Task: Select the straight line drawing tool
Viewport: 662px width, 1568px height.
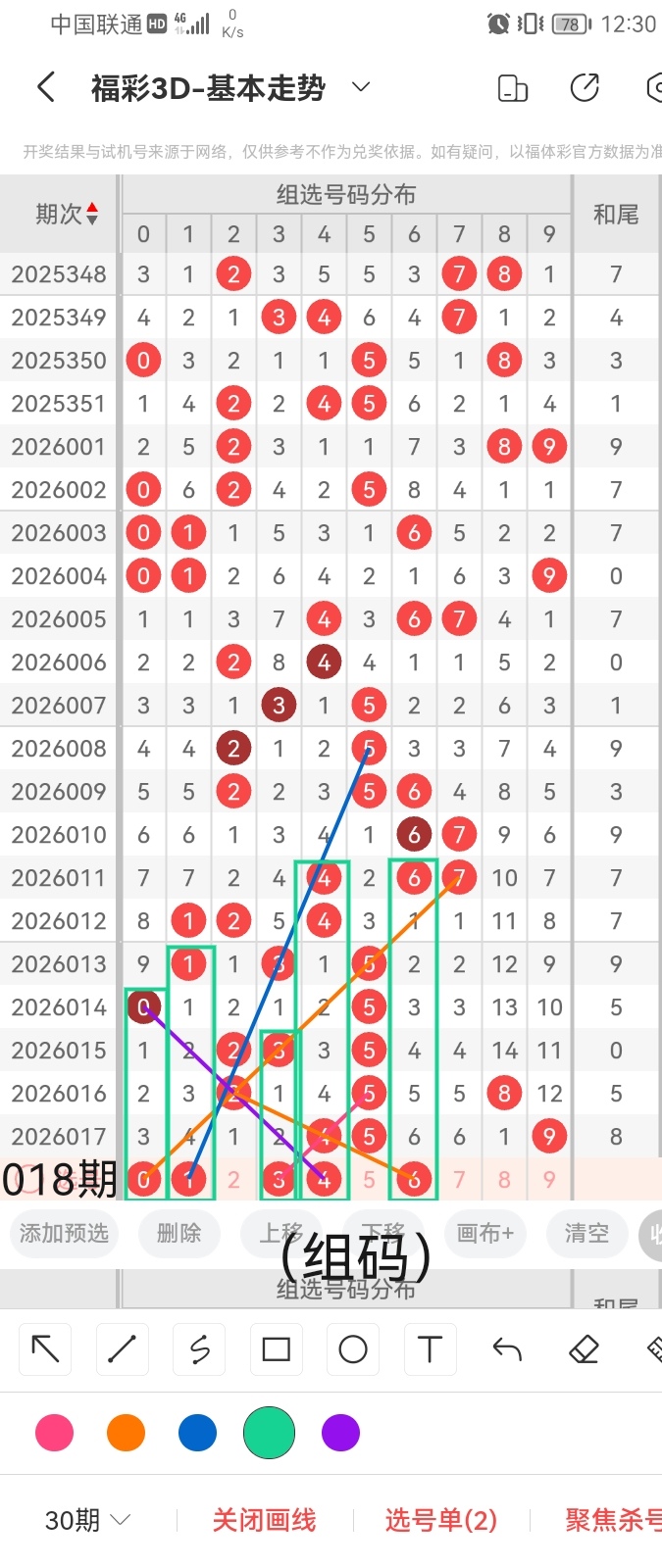Action: [x=122, y=1349]
